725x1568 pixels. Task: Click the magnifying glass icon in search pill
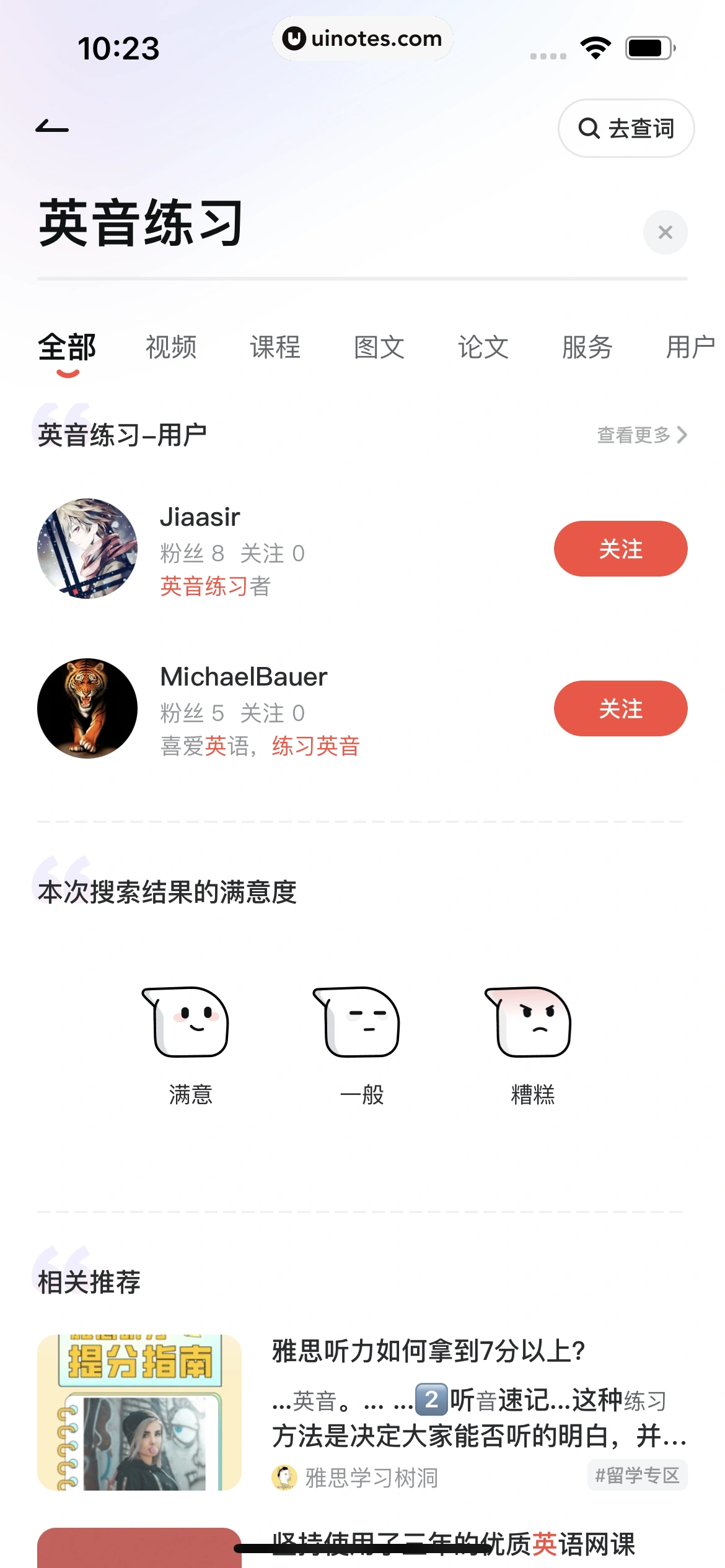pos(589,129)
